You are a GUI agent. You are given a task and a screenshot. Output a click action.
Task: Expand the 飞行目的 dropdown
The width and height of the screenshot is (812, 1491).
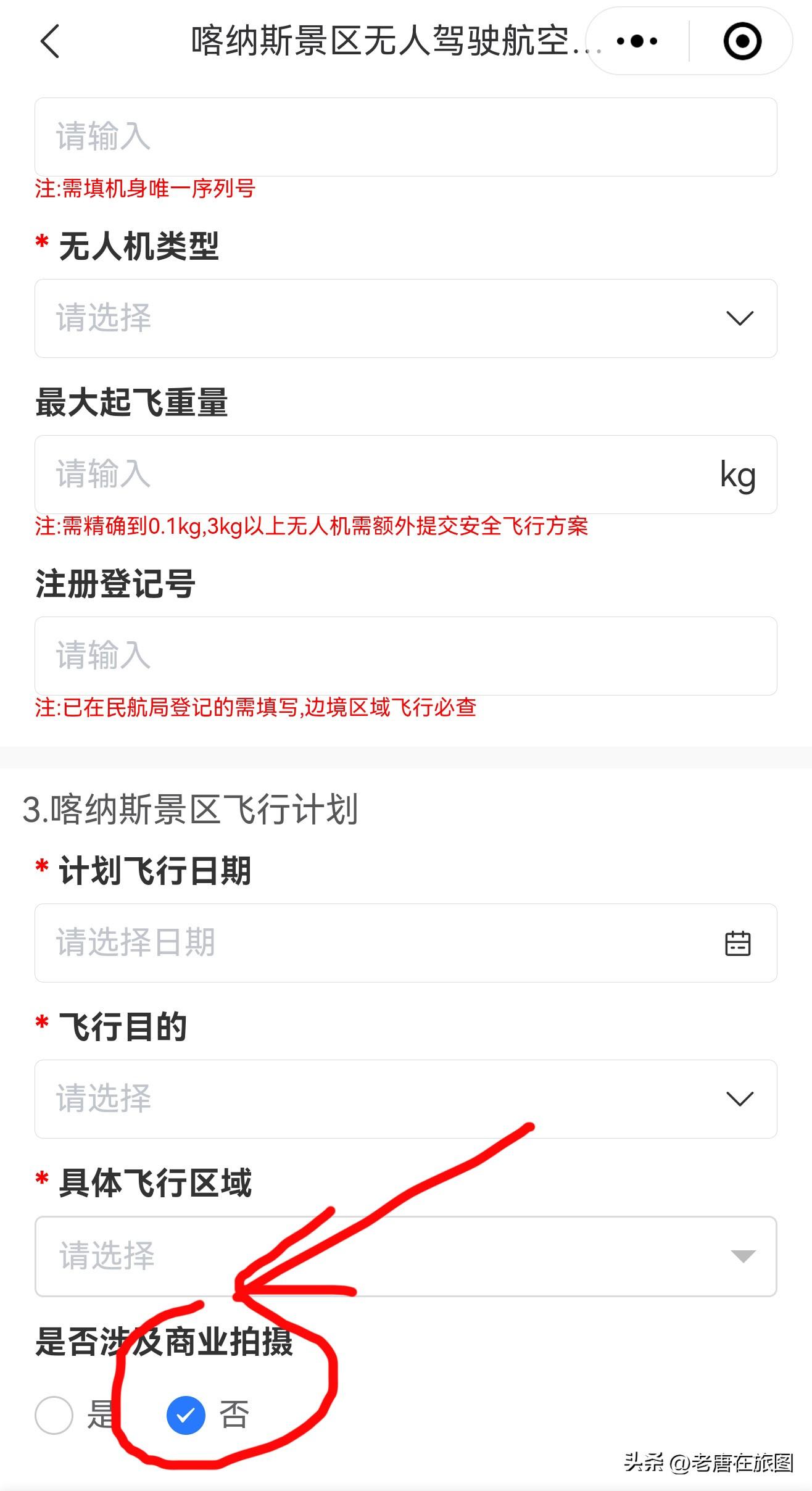click(405, 1099)
